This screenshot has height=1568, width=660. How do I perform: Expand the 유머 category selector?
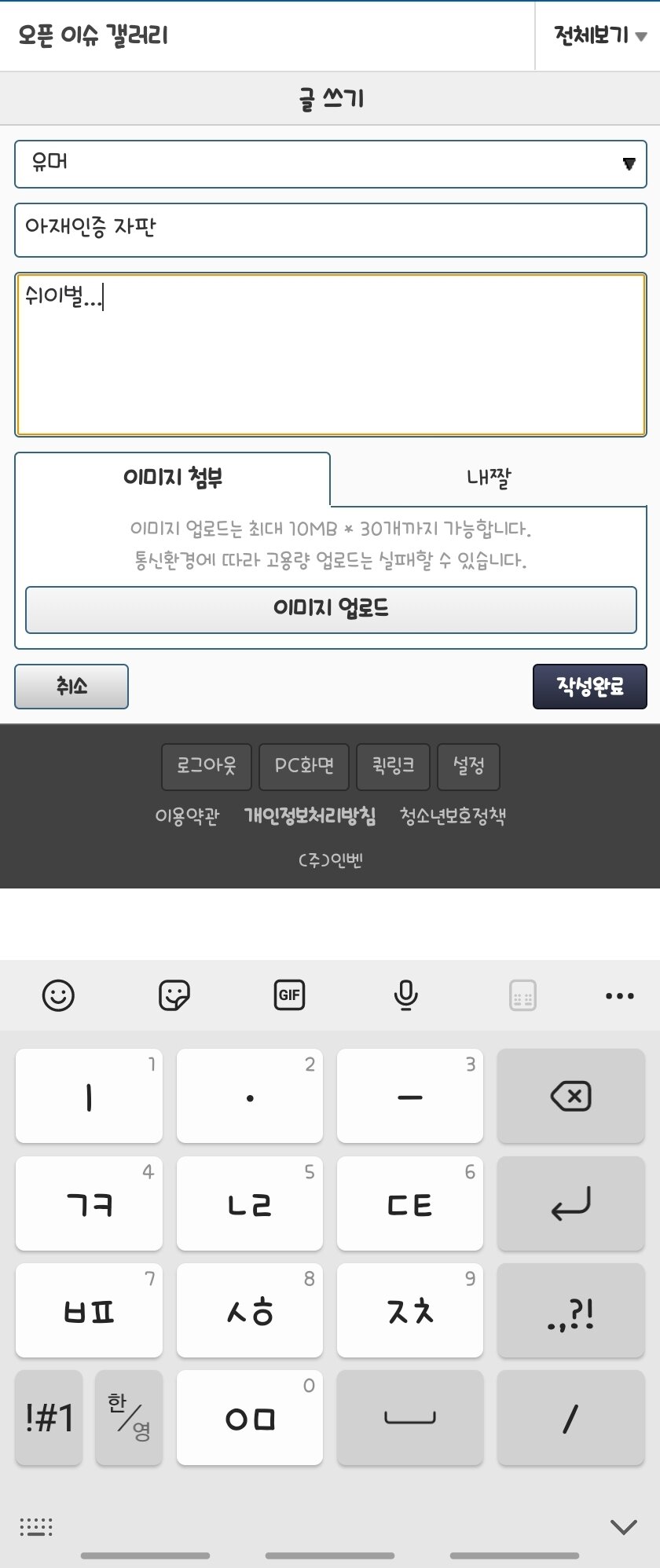click(x=330, y=164)
